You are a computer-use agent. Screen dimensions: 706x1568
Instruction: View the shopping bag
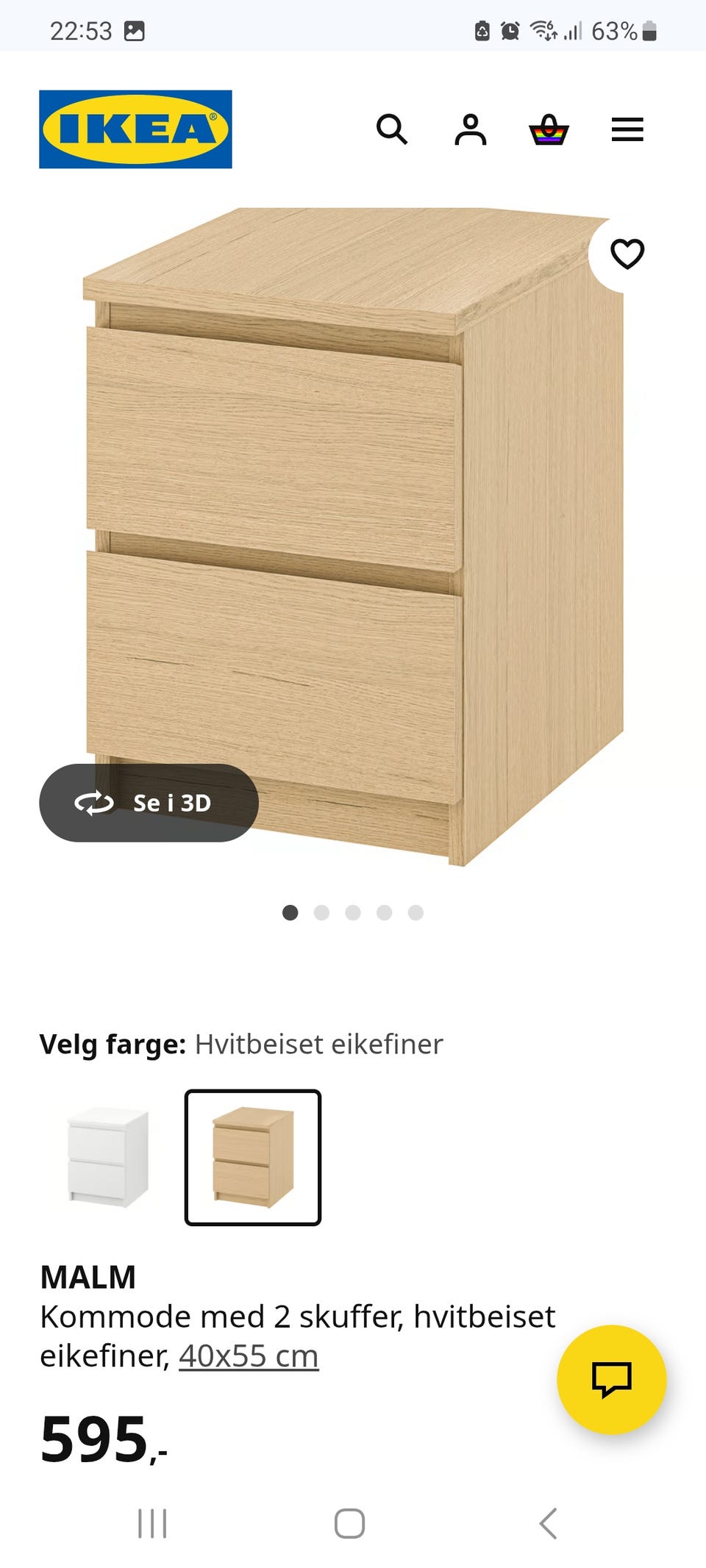tap(549, 130)
